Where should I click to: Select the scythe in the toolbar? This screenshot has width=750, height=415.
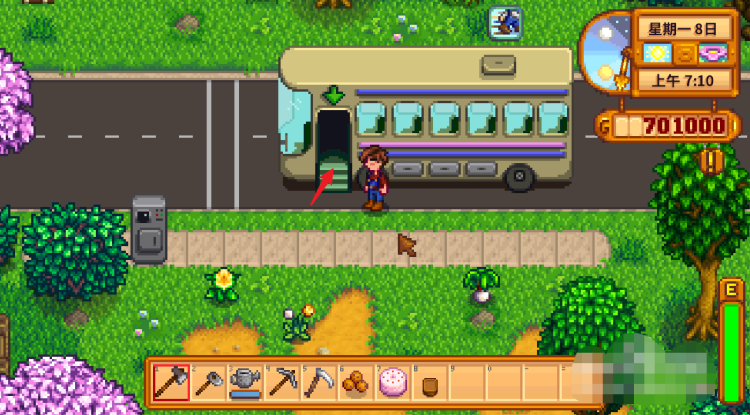318,381
